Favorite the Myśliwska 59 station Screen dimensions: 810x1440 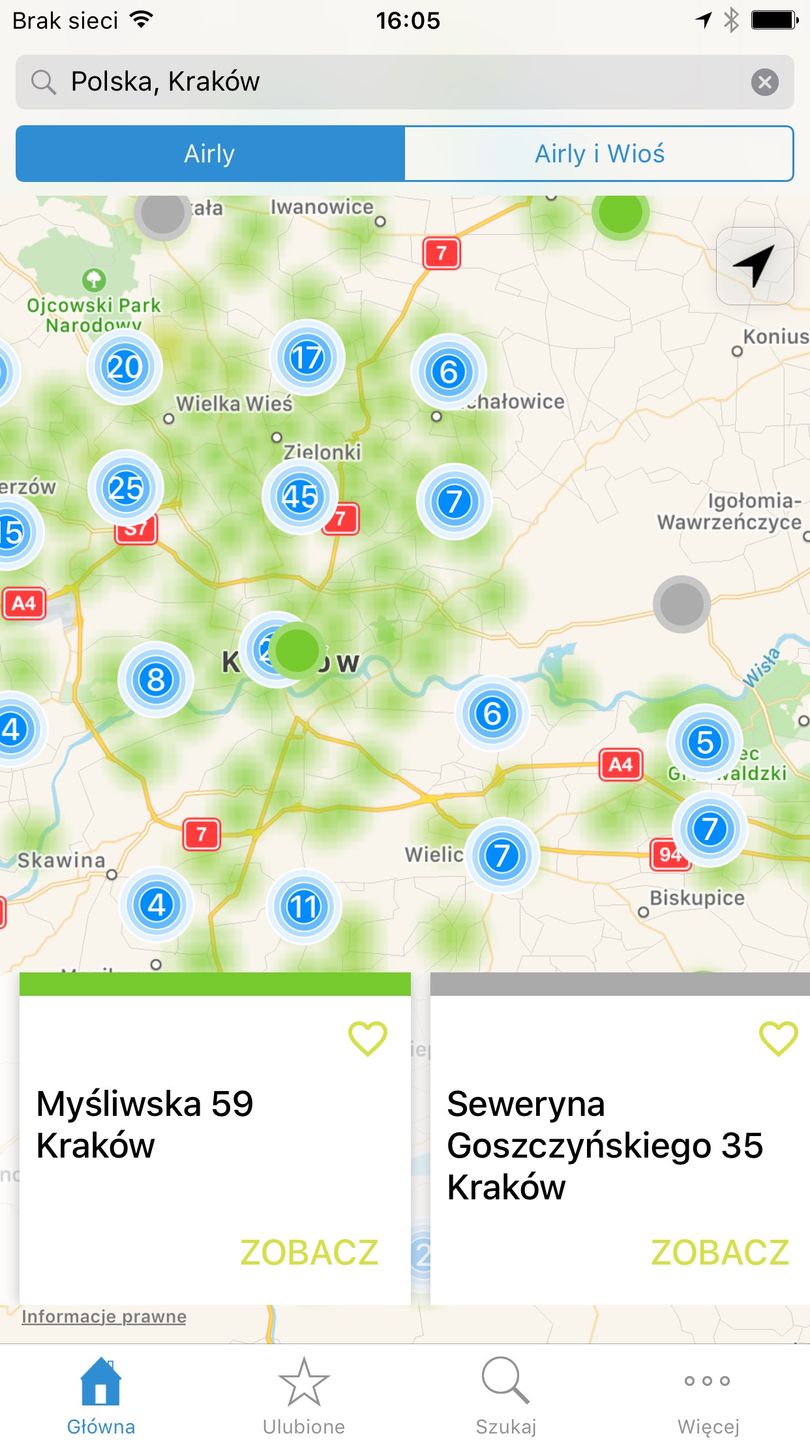coord(367,1039)
